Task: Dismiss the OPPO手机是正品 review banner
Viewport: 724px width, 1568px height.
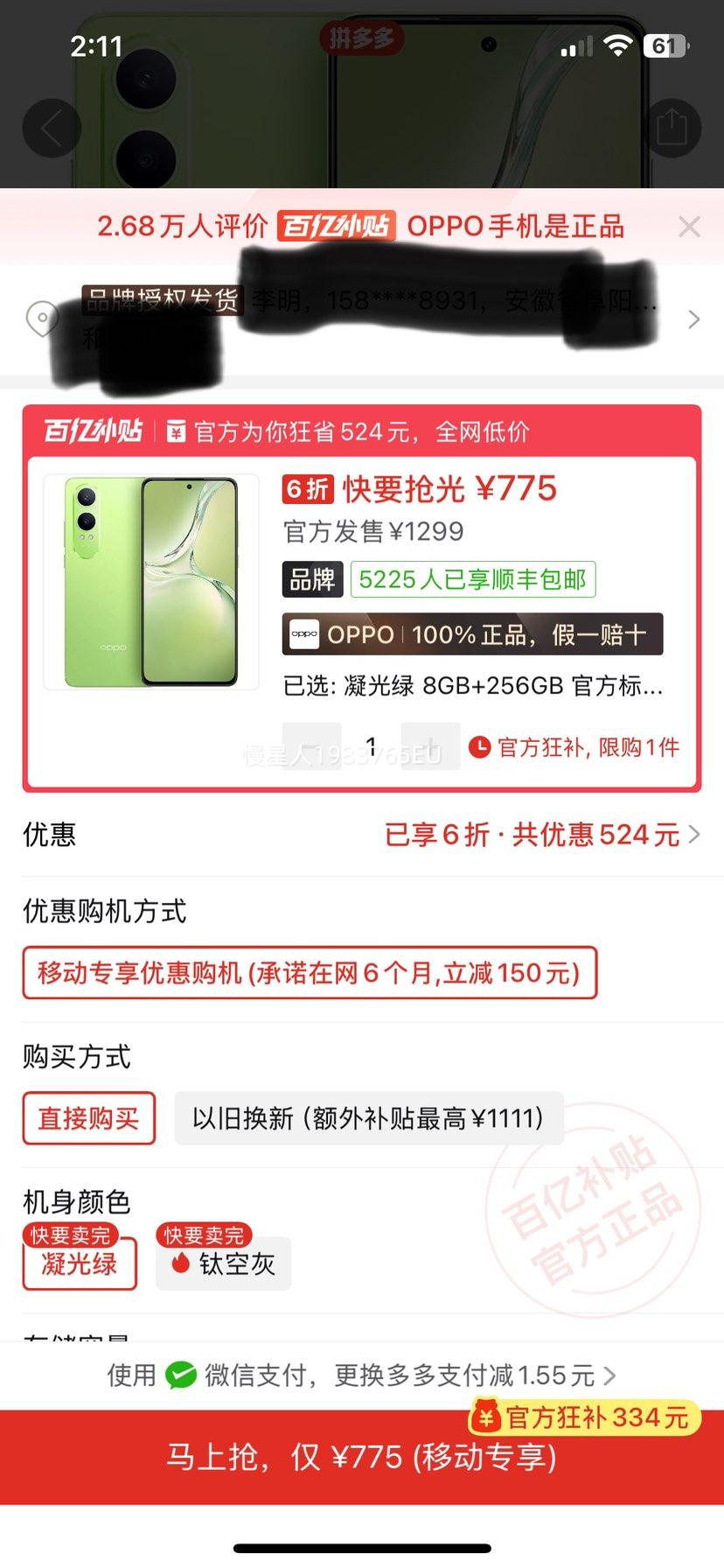Action: tap(689, 227)
